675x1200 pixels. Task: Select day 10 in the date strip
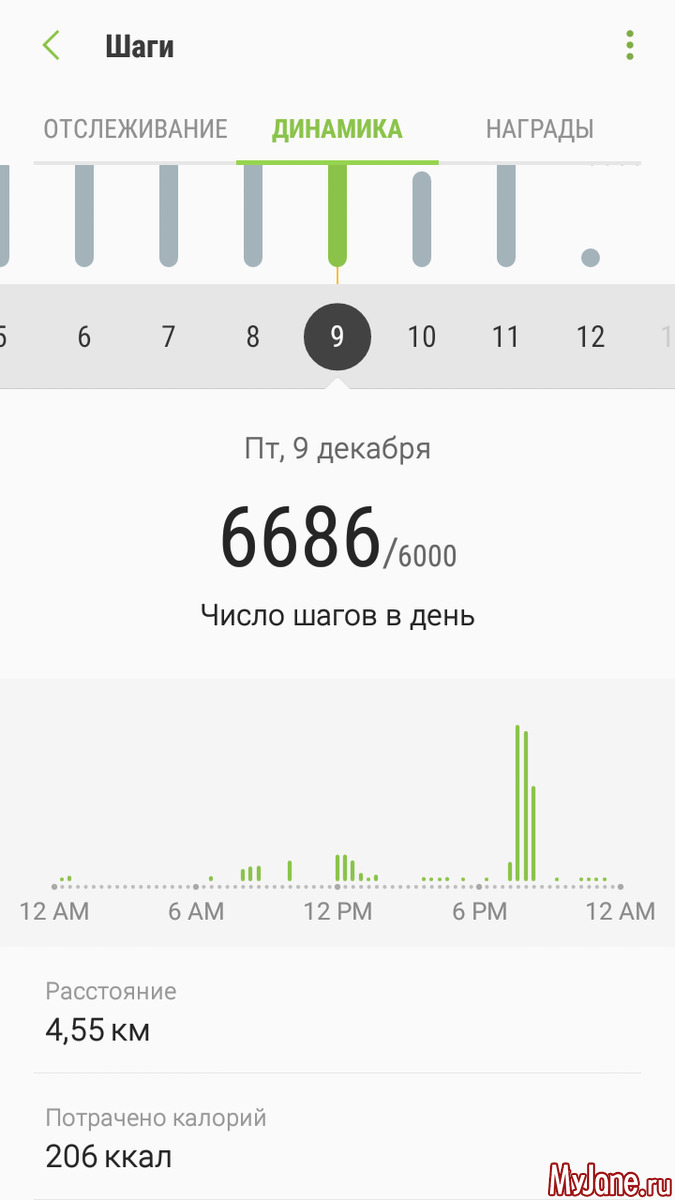[421, 337]
